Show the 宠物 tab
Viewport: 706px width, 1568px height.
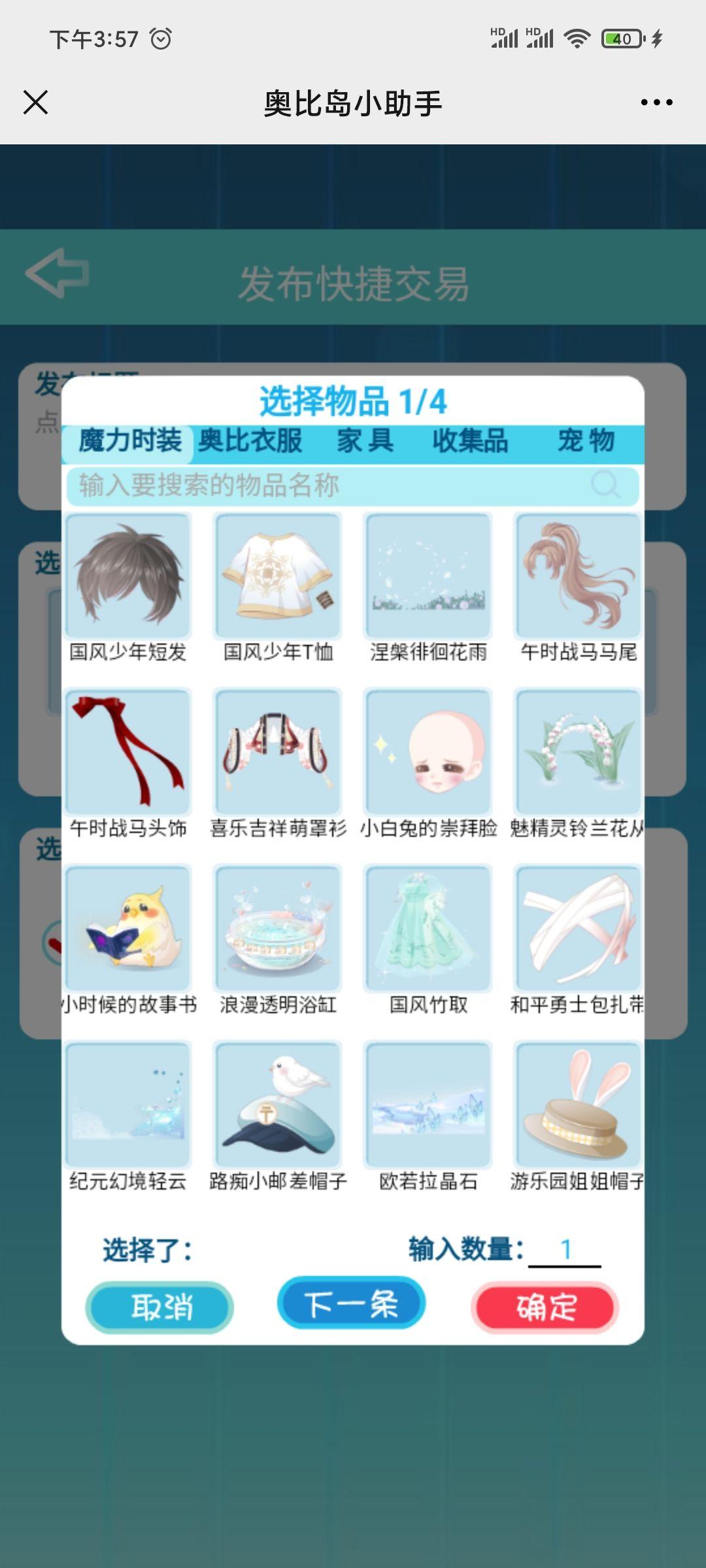pyautogui.click(x=586, y=441)
